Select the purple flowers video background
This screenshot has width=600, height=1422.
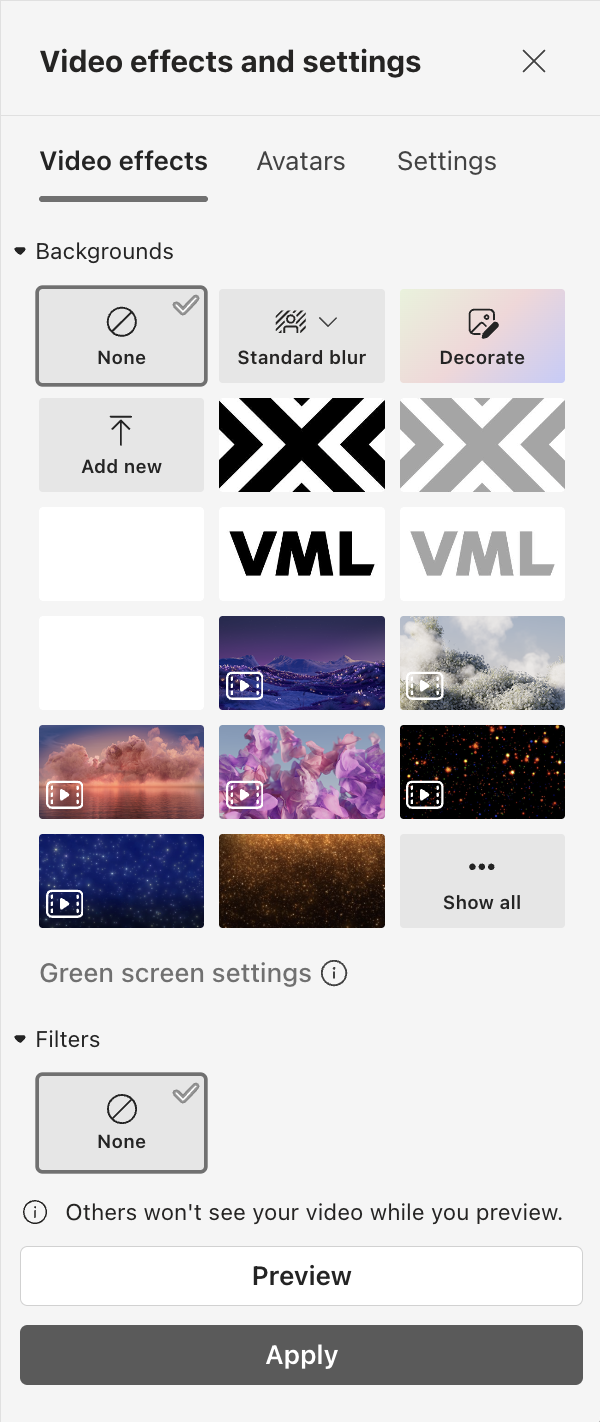point(302,772)
